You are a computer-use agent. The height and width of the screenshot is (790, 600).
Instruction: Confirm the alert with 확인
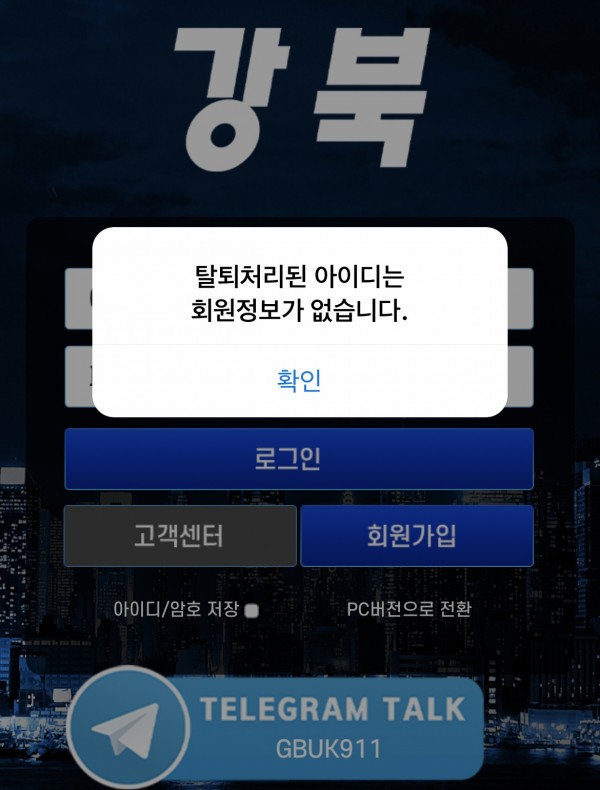[299, 380]
